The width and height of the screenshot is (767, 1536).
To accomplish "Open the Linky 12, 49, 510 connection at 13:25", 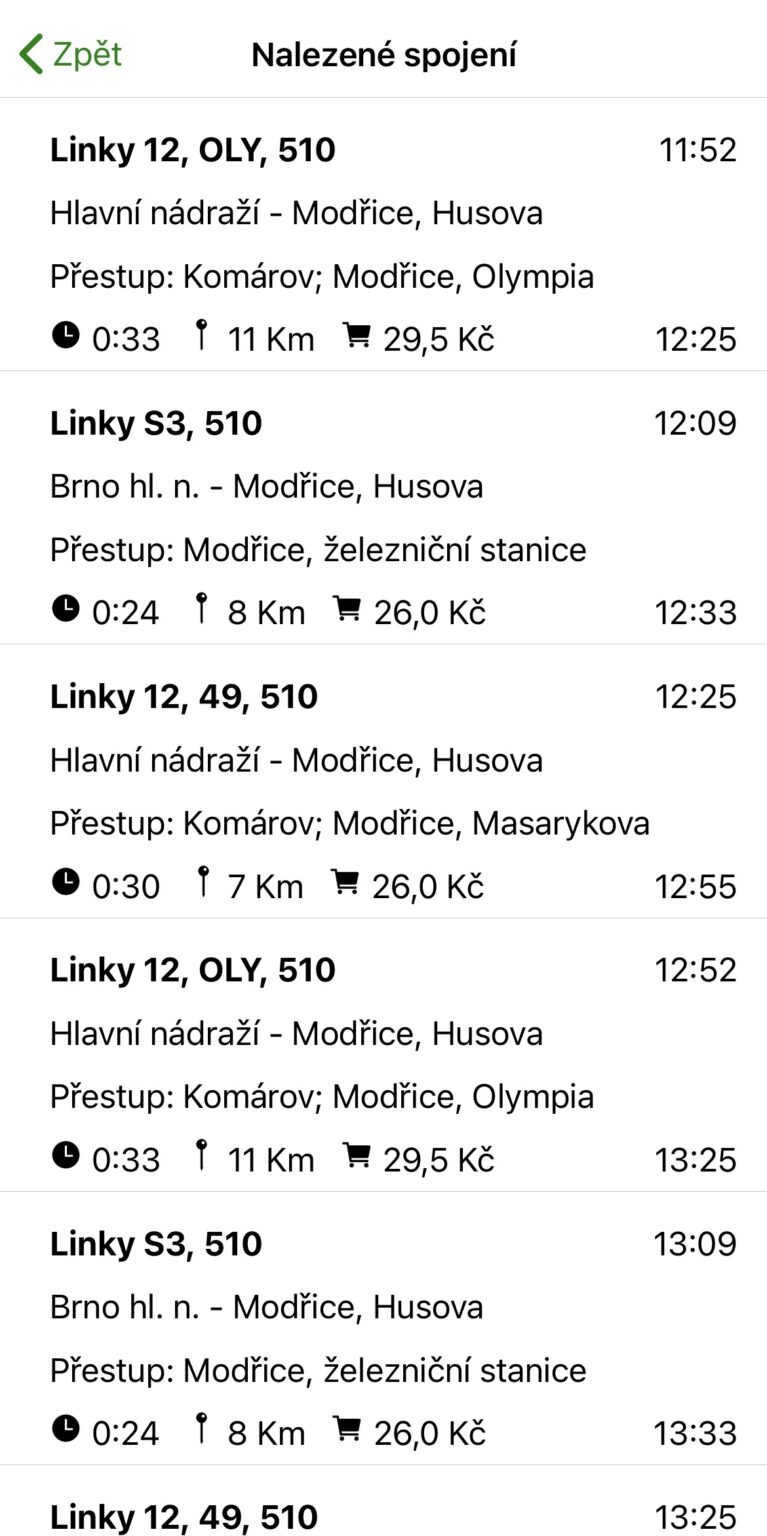I will [383, 1501].
